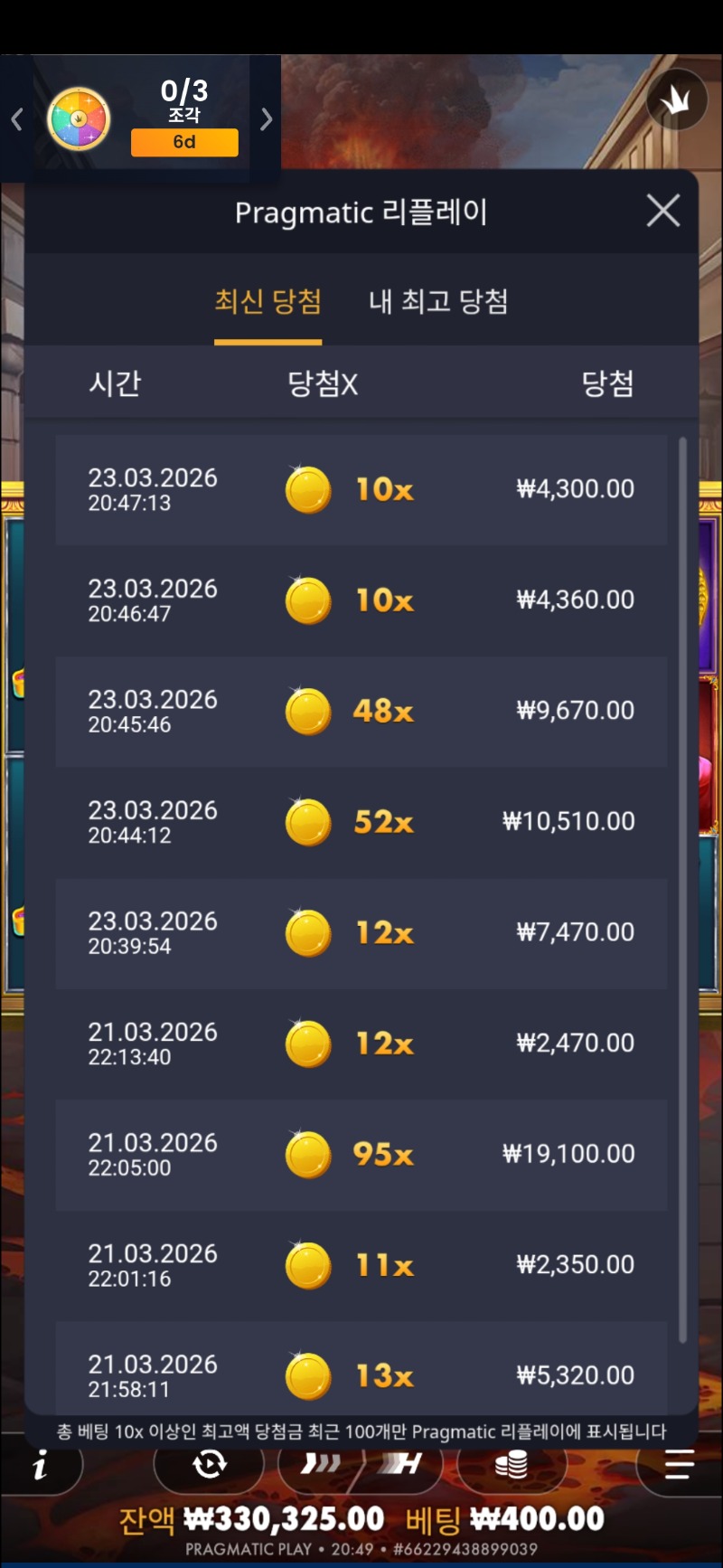Open replay from 23.03.2026 20:47:13

point(361,490)
